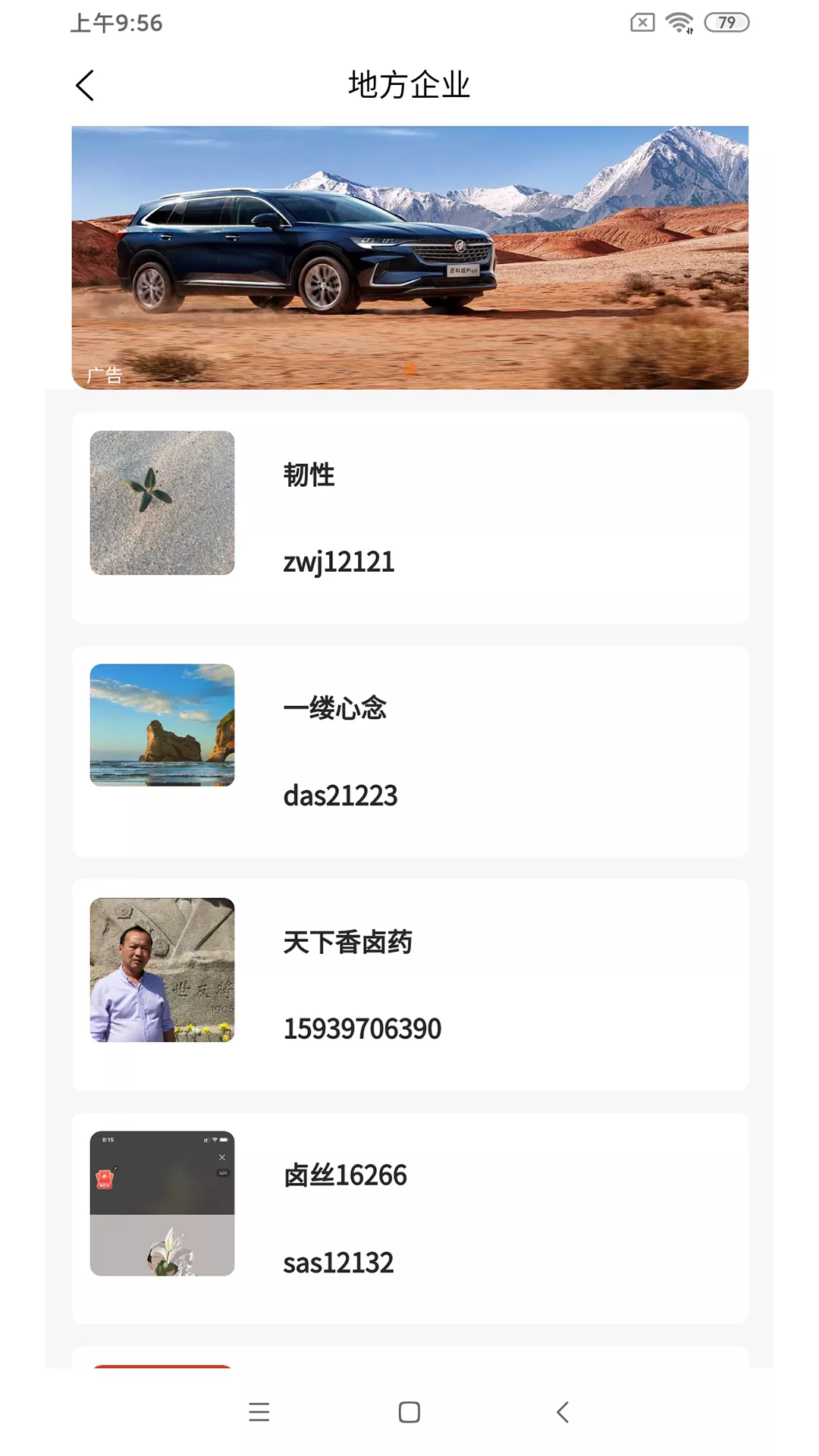Image resolution: width=819 pixels, height=1456 pixels.
Task: Tap the phone number 15939706390
Action: click(x=362, y=1028)
